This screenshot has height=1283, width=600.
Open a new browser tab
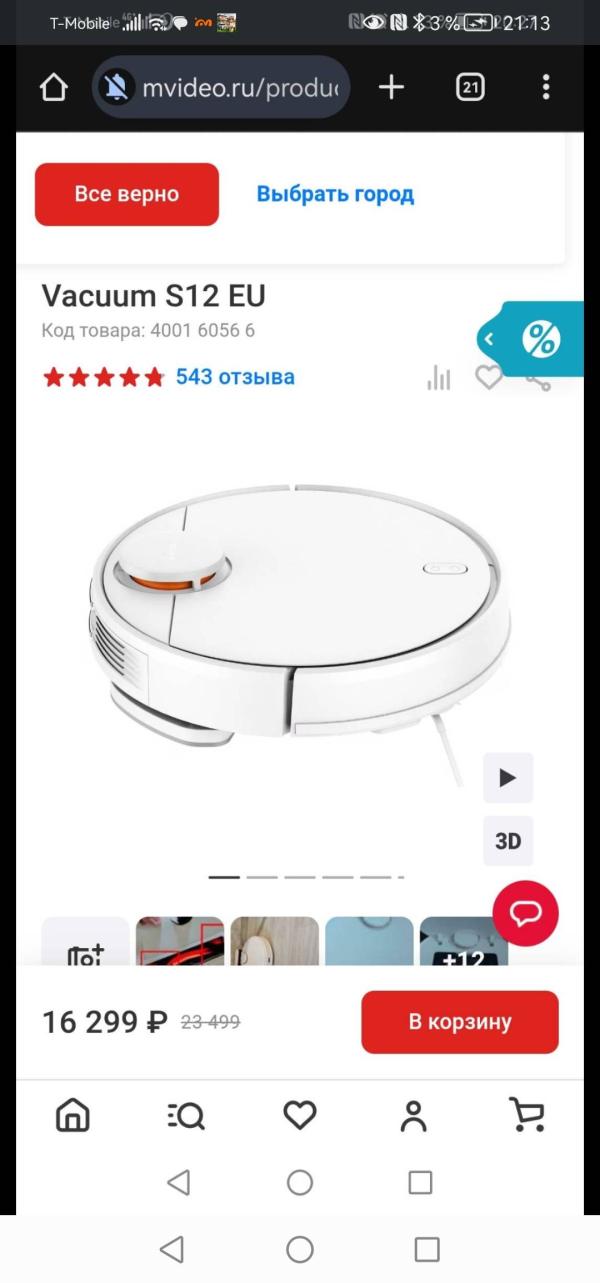click(391, 88)
